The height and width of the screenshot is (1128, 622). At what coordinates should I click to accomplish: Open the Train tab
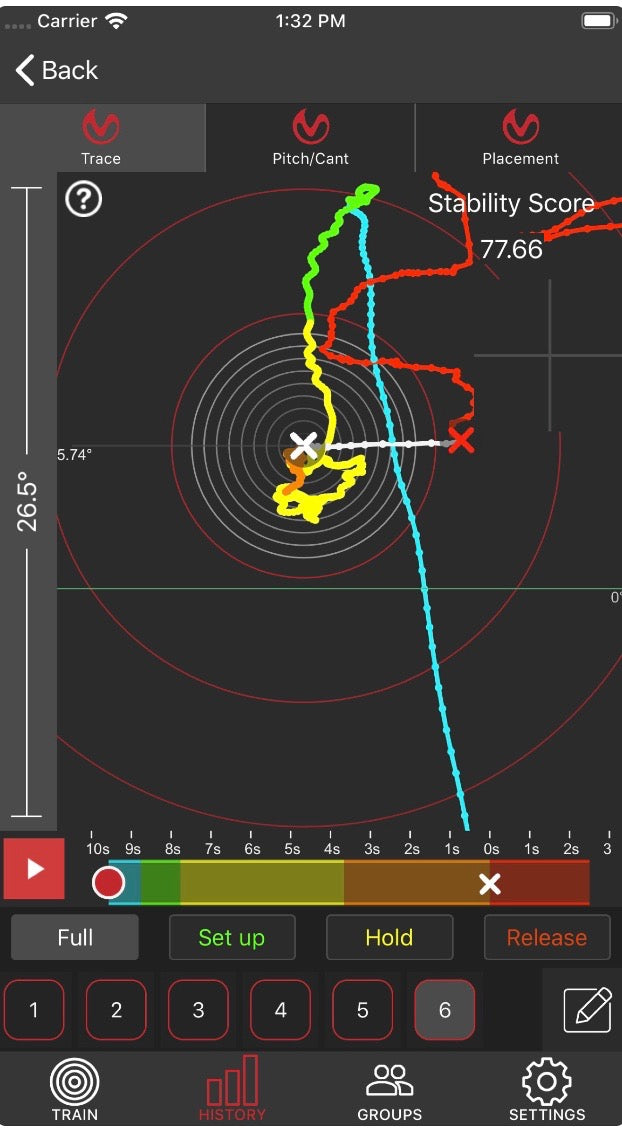[x=75, y=1090]
